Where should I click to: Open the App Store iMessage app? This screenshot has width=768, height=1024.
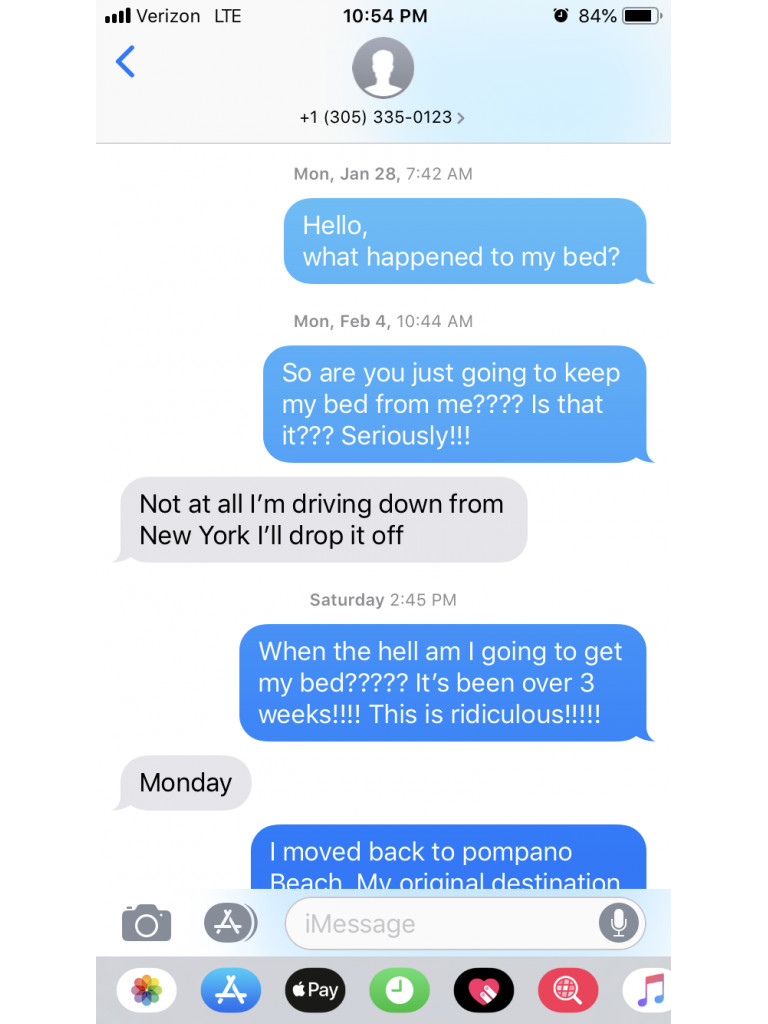(231, 990)
